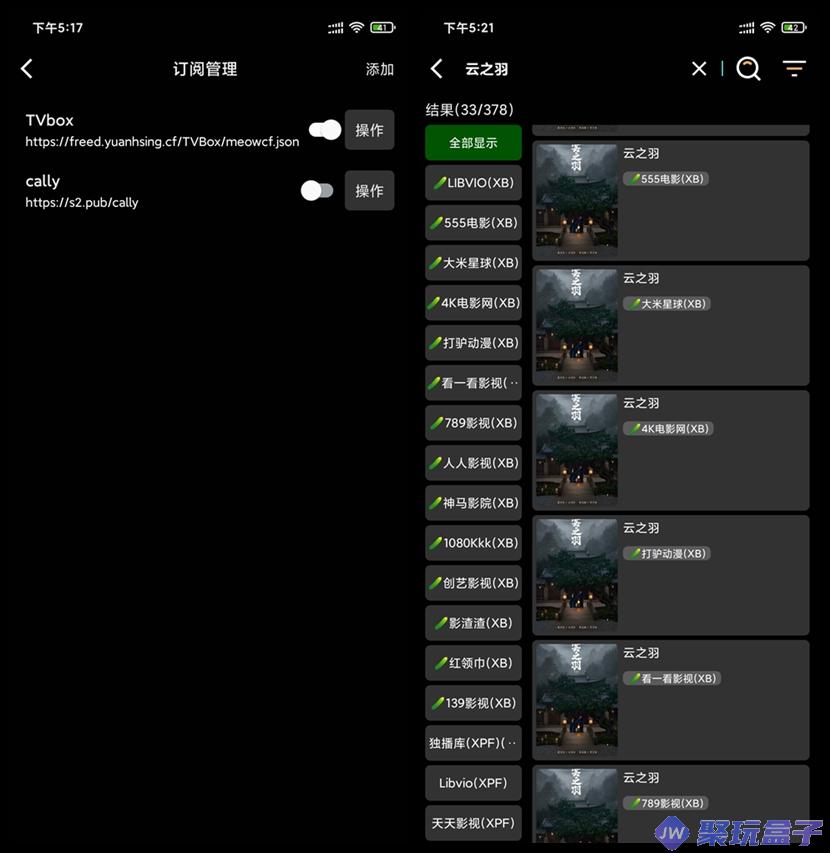Open the 云之羽 result from 大米星球(XB)
The height and width of the screenshot is (853, 830).
click(x=670, y=325)
